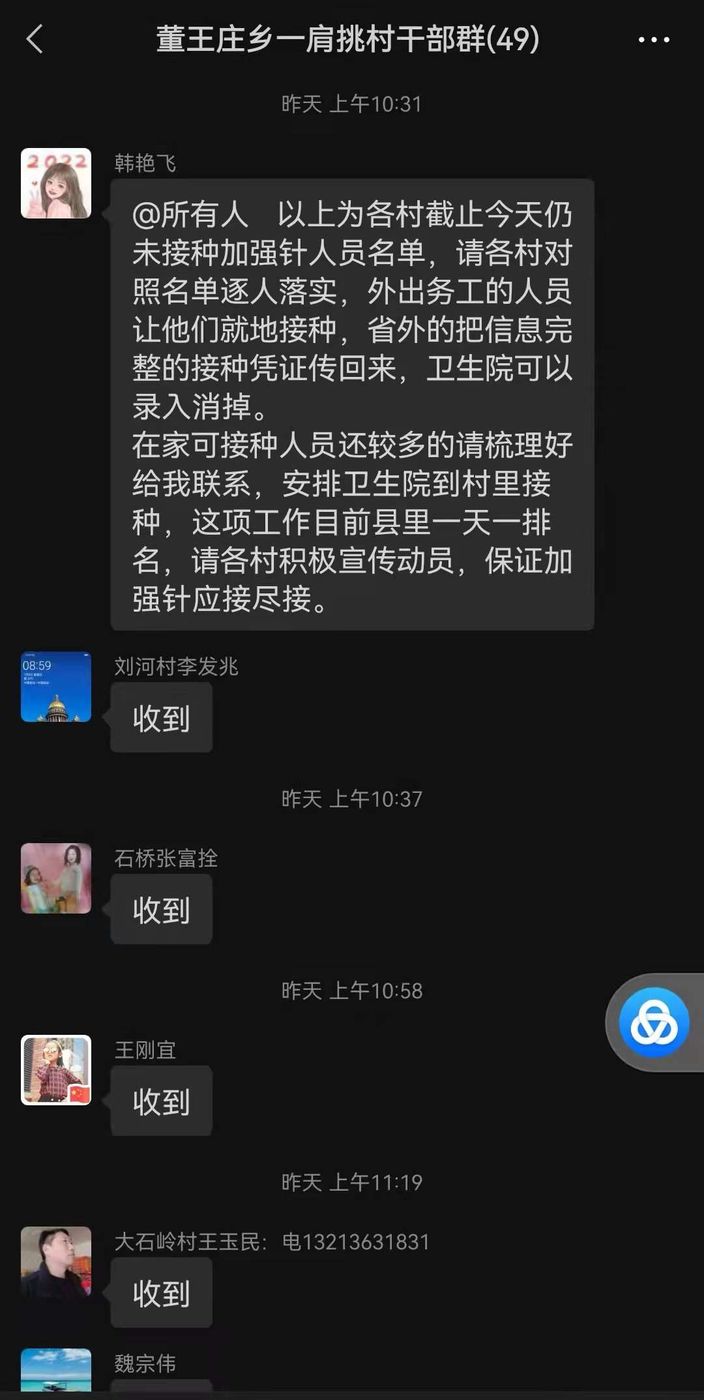Tap 魏宗伟's profile avatar
704x1400 pixels.
[56, 1372]
